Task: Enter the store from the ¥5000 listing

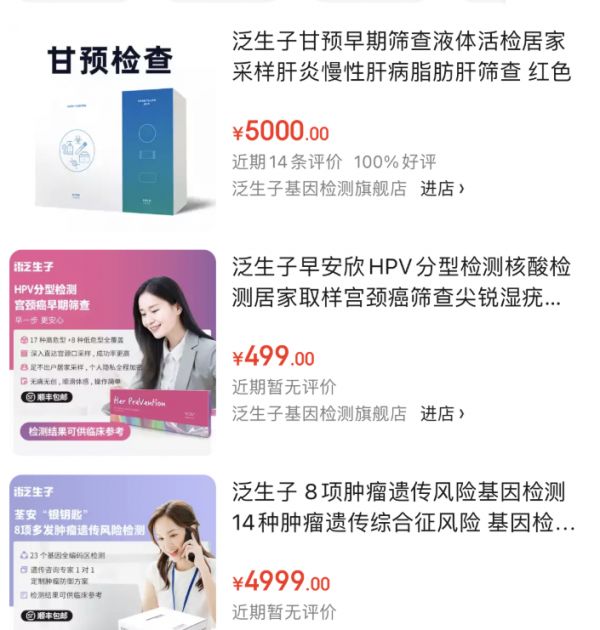Action: pos(441,188)
